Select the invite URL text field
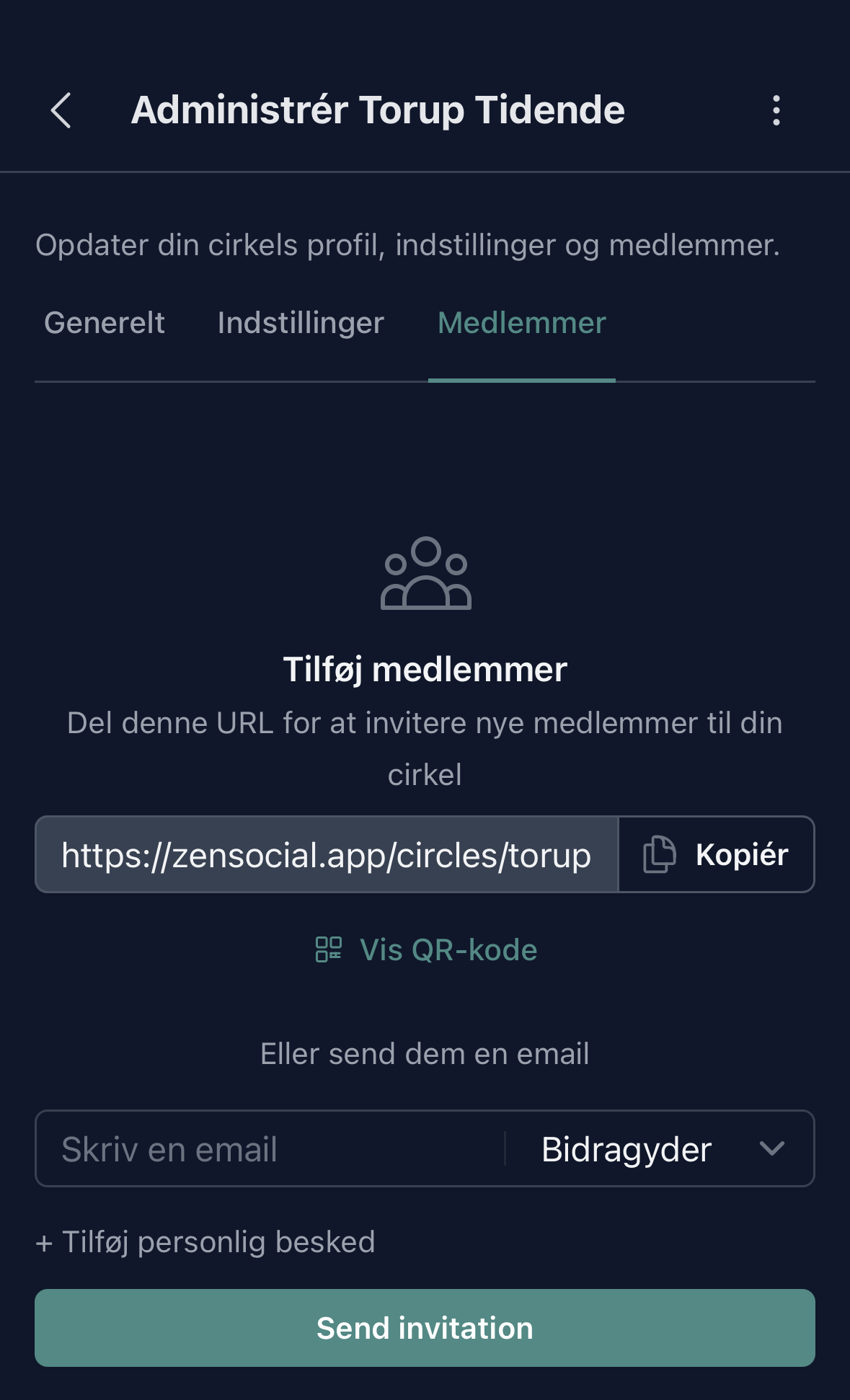 326,854
